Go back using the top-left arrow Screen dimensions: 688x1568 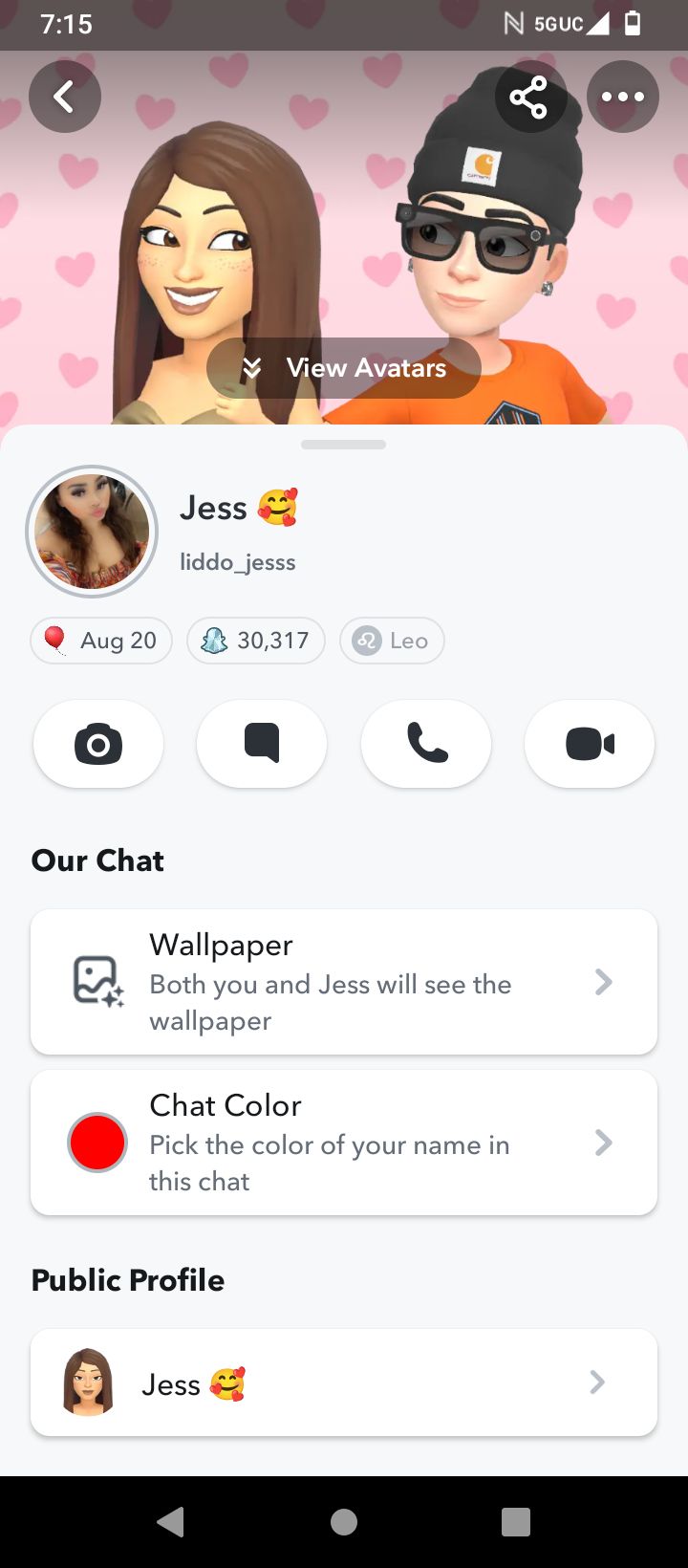[64, 97]
